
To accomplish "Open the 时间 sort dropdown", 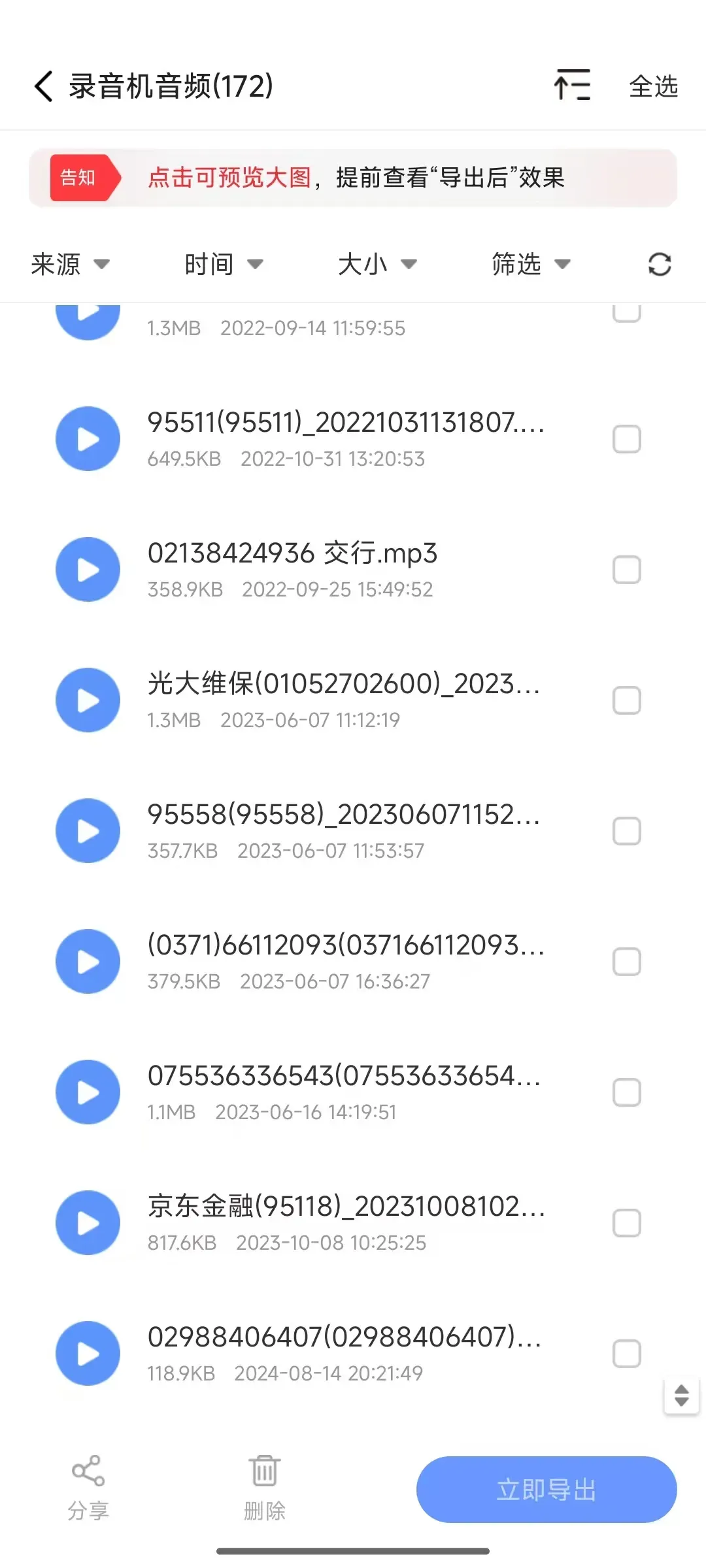I will point(224,265).
